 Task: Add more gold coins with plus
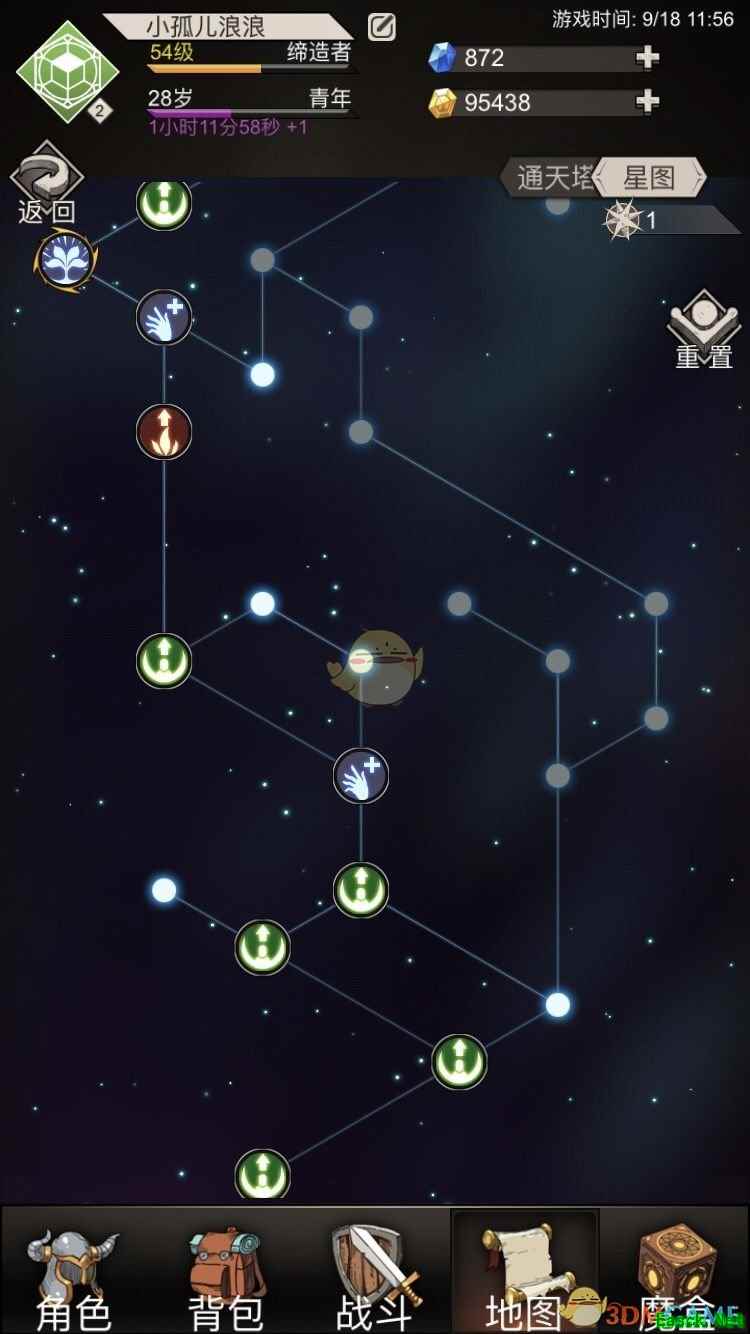coord(647,102)
